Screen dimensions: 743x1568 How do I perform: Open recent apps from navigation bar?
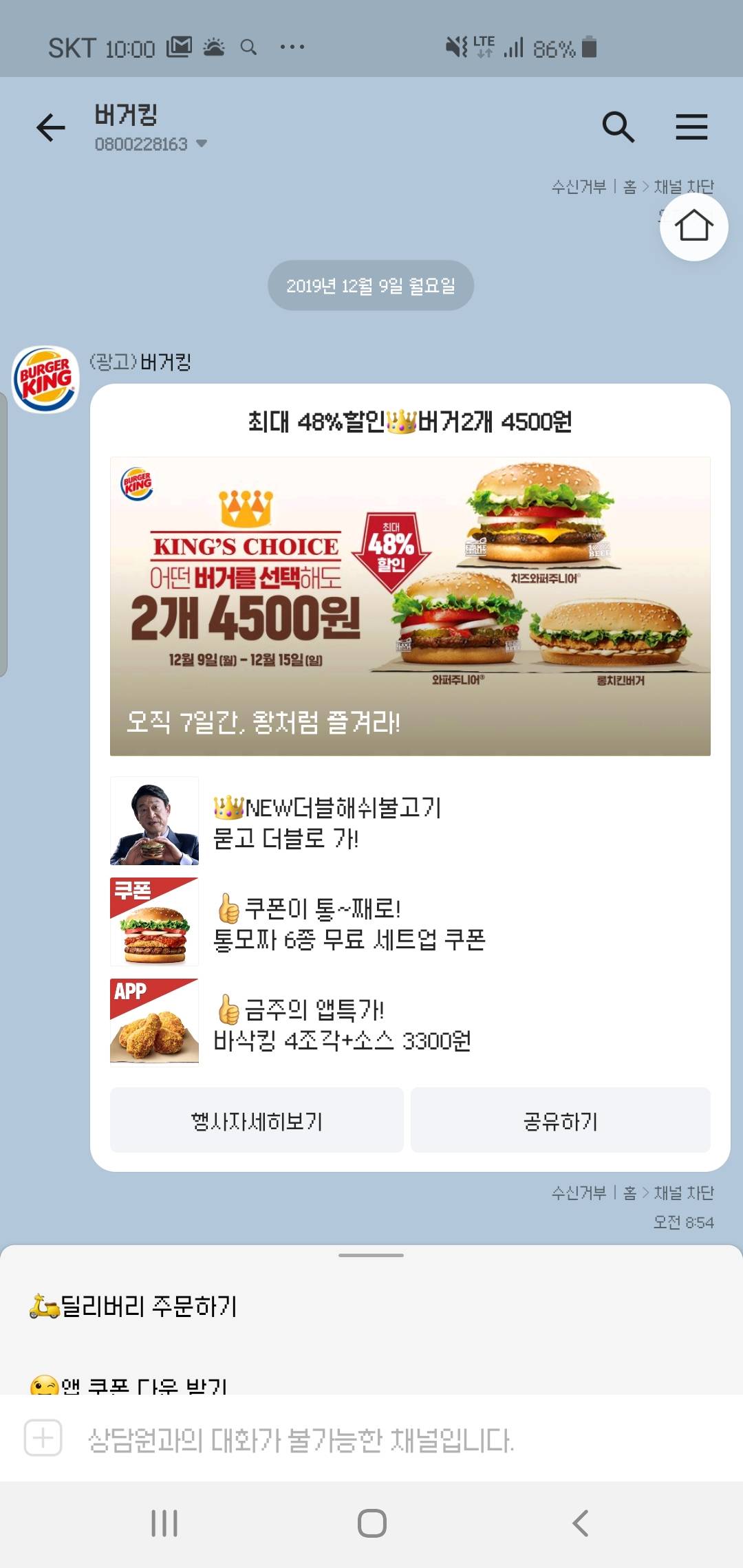pyautogui.click(x=164, y=1523)
